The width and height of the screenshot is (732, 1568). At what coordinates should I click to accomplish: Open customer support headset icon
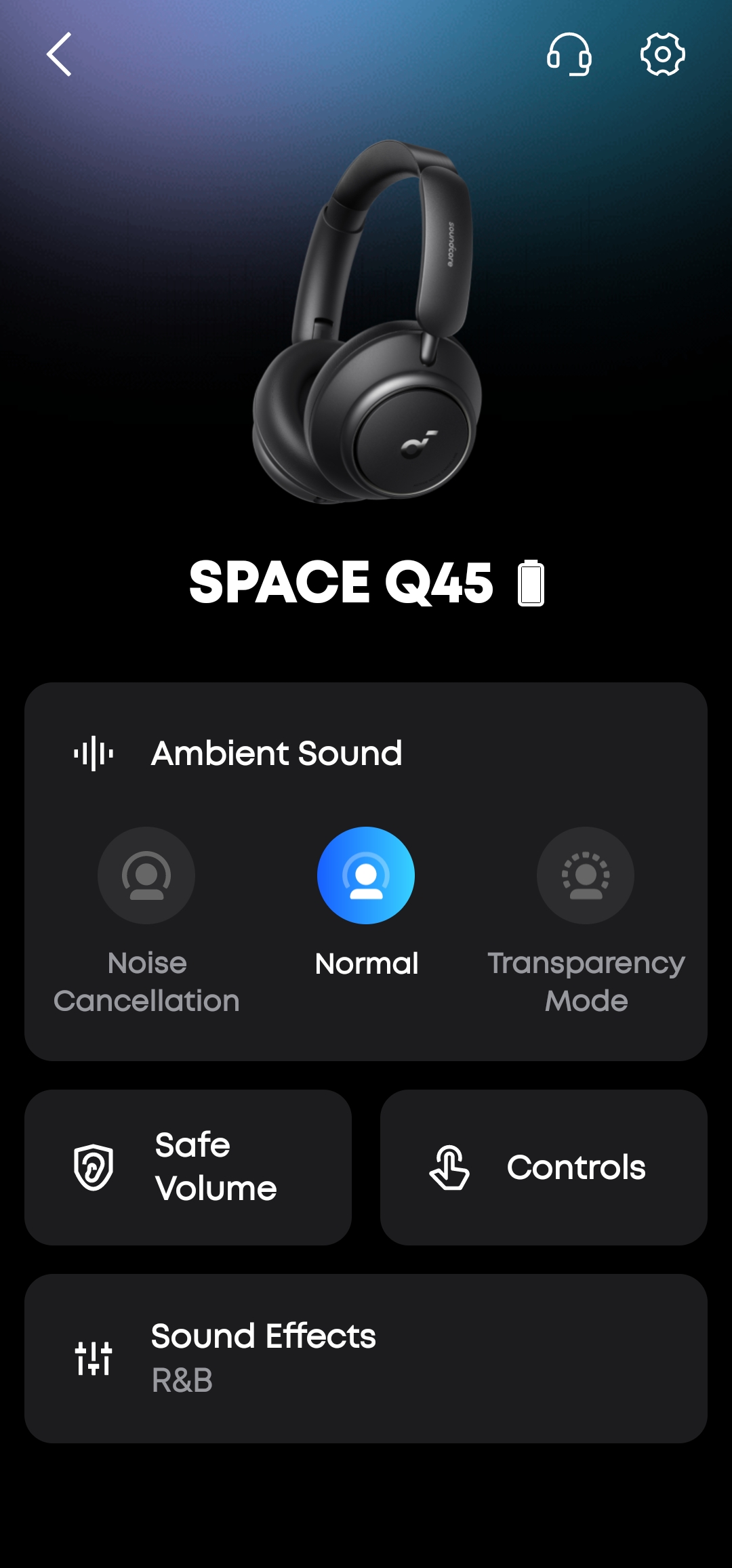click(x=569, y=54)
